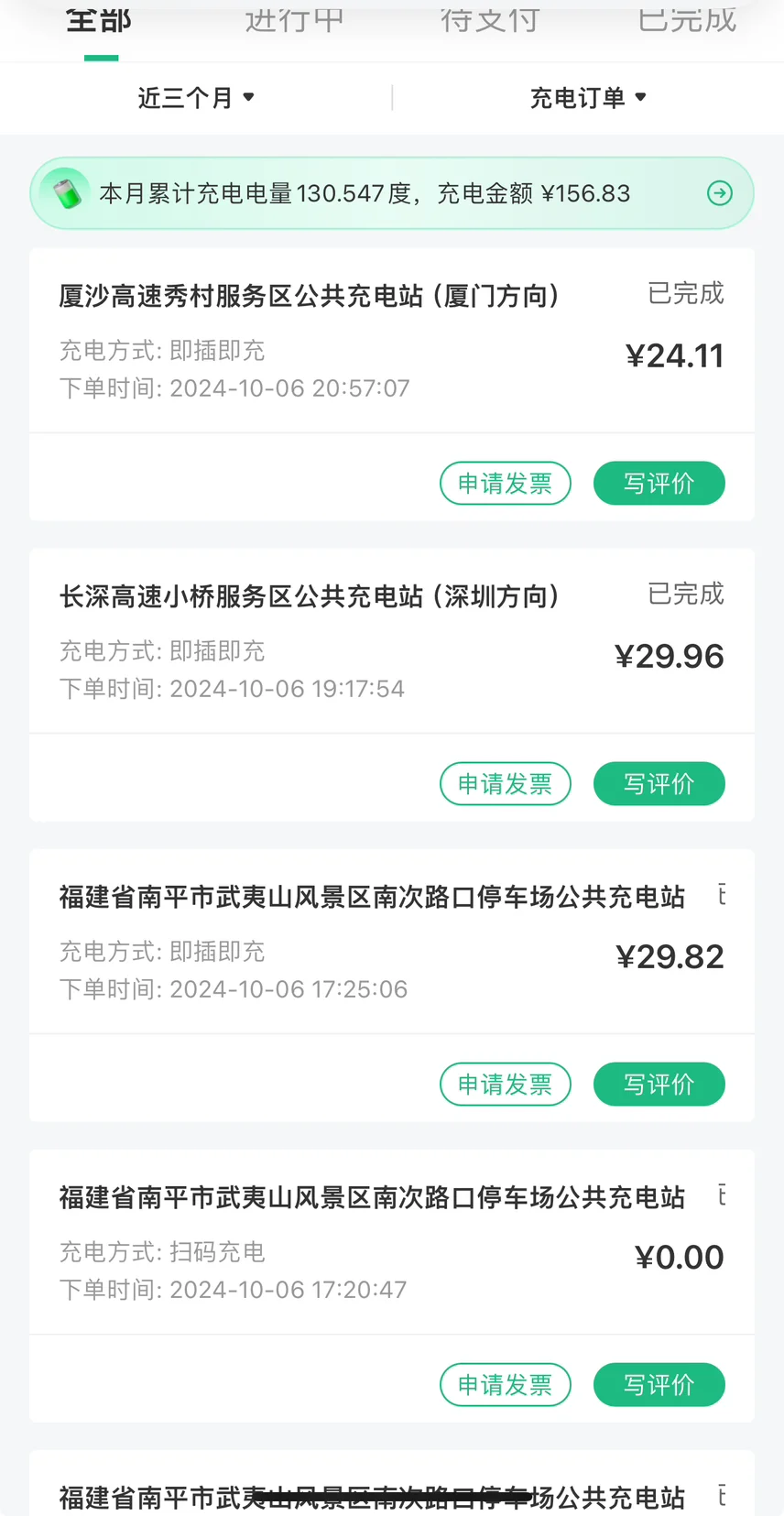Switch to the 待支付 tab
This screenshot has width=784, height=1516.
[x=490, y=19]
